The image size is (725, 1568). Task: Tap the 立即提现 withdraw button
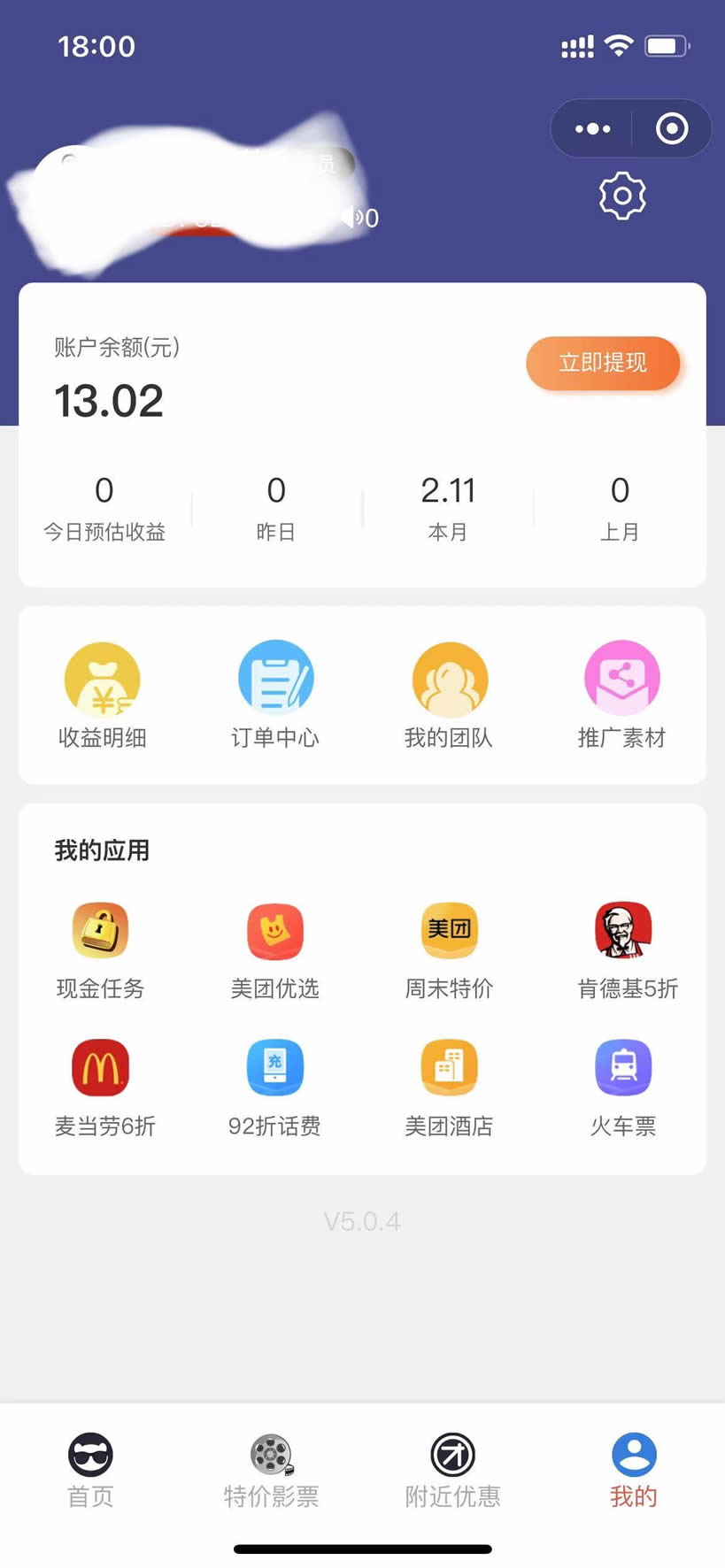(603, 363)
